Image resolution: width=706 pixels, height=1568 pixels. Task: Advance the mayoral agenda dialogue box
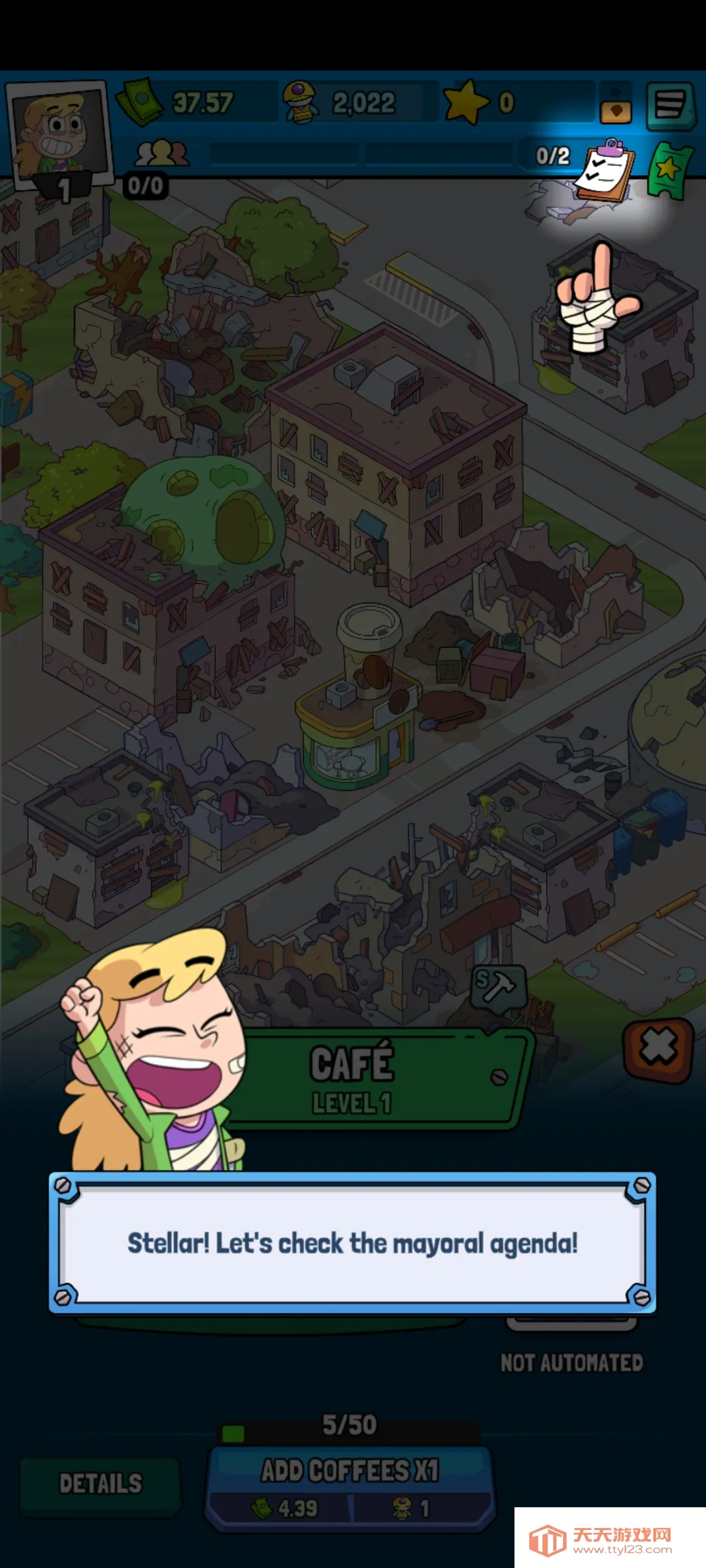click(352, 1243)
